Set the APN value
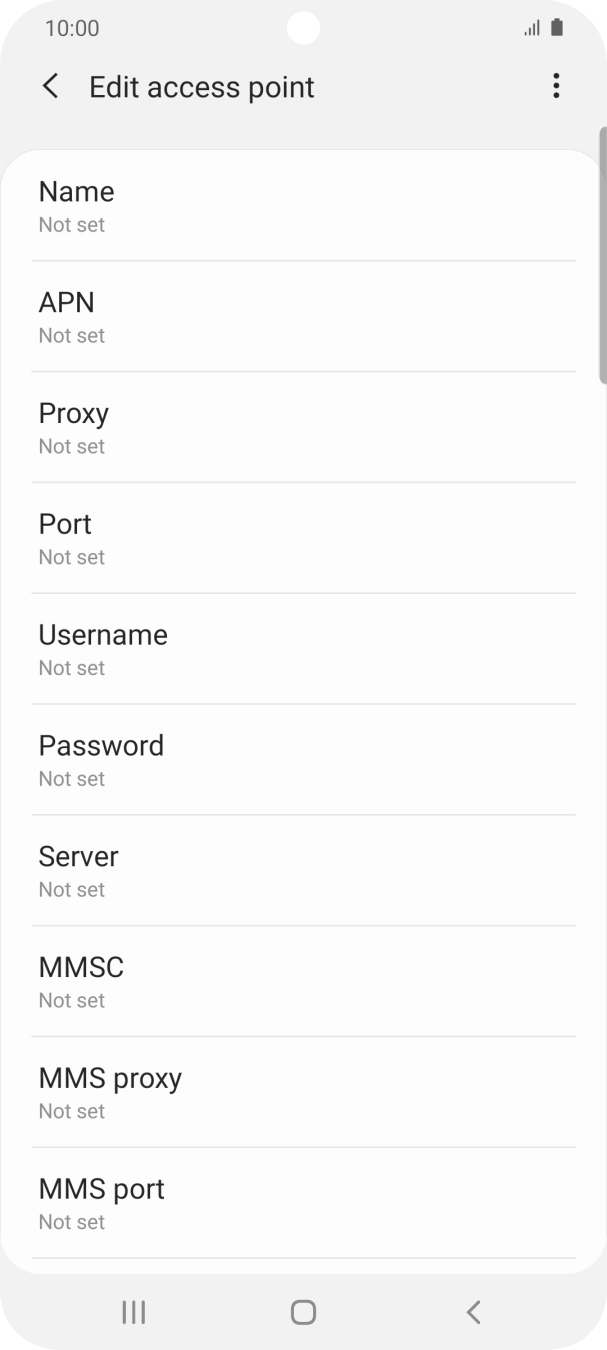The height and width of the screenshot is (1350, 607). [x=303, y=317]
